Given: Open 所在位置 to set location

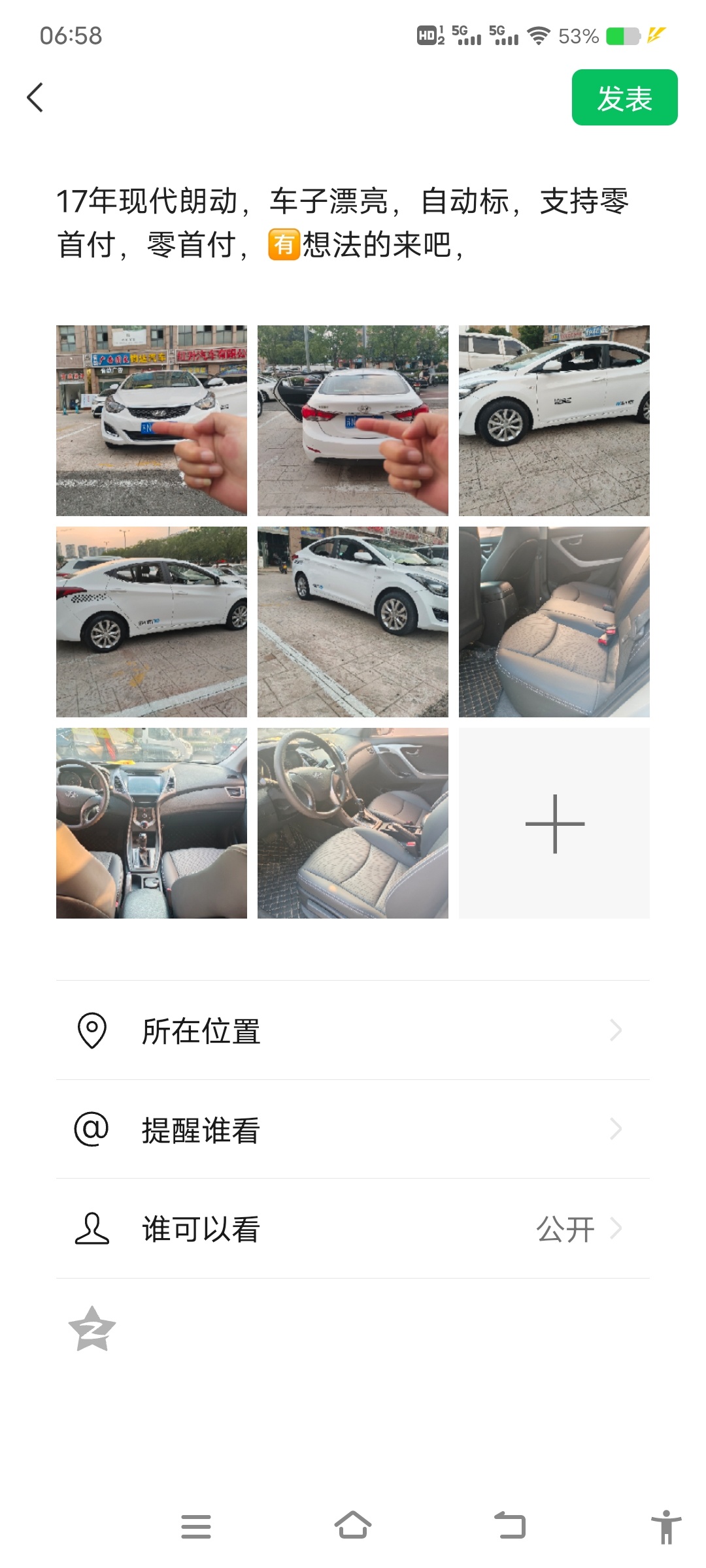Looking at the screenshot, I should point(353,1030).
